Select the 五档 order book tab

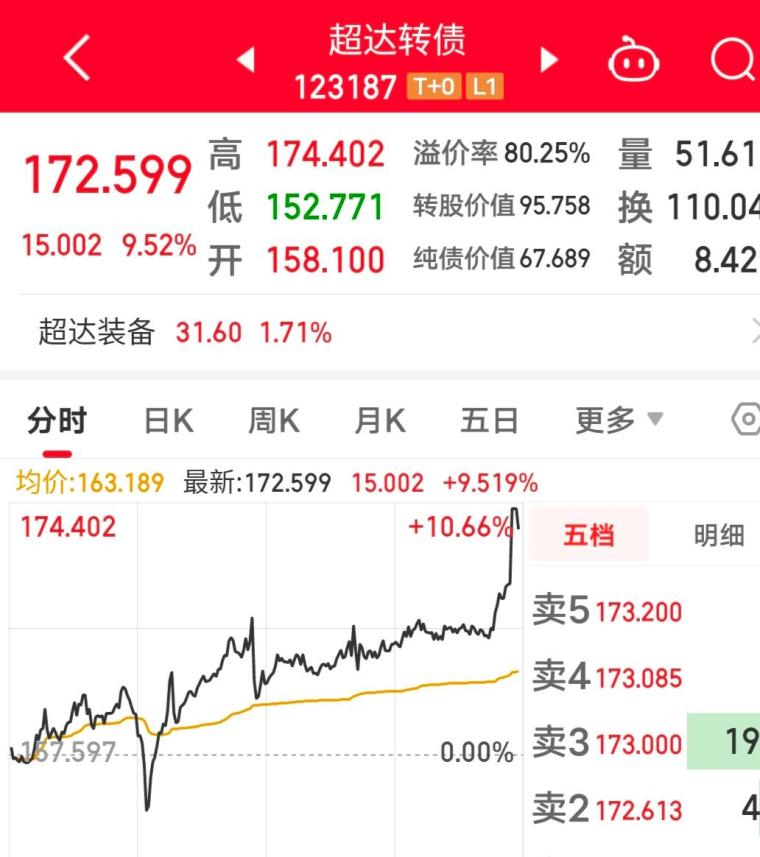tap(588, 535)
